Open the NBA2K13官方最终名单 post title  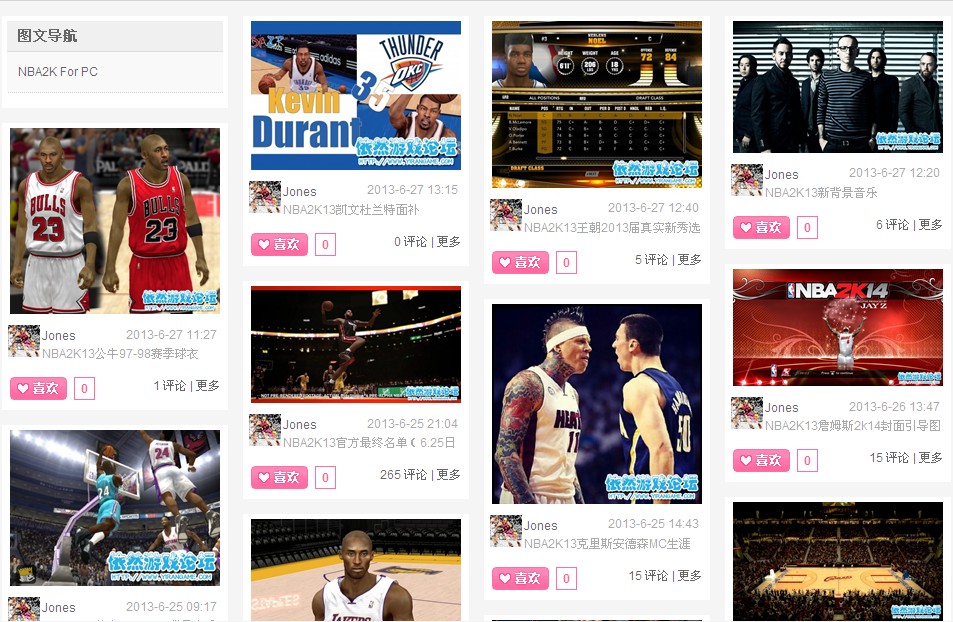368,443
